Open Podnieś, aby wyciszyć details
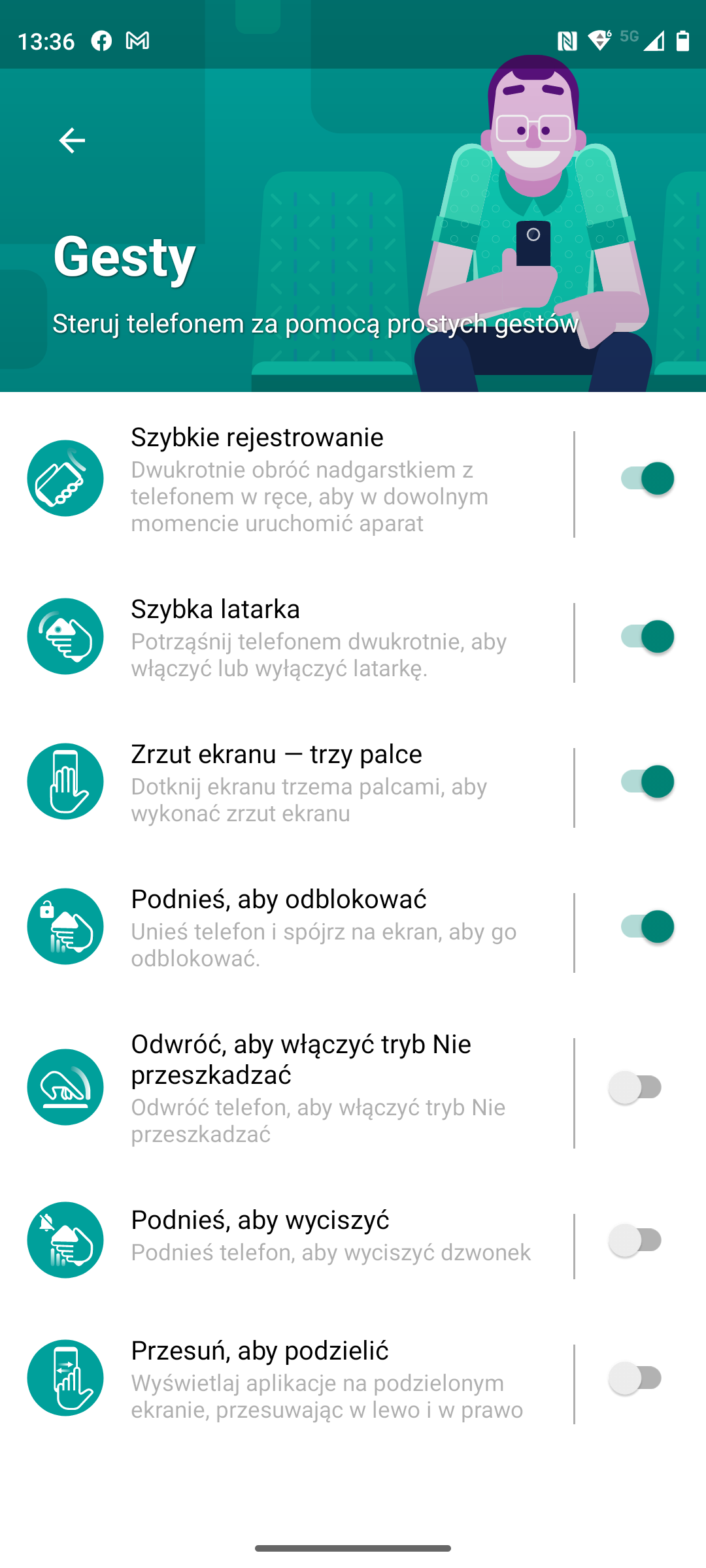The image size is (706, 1568). pos(288,1241)
